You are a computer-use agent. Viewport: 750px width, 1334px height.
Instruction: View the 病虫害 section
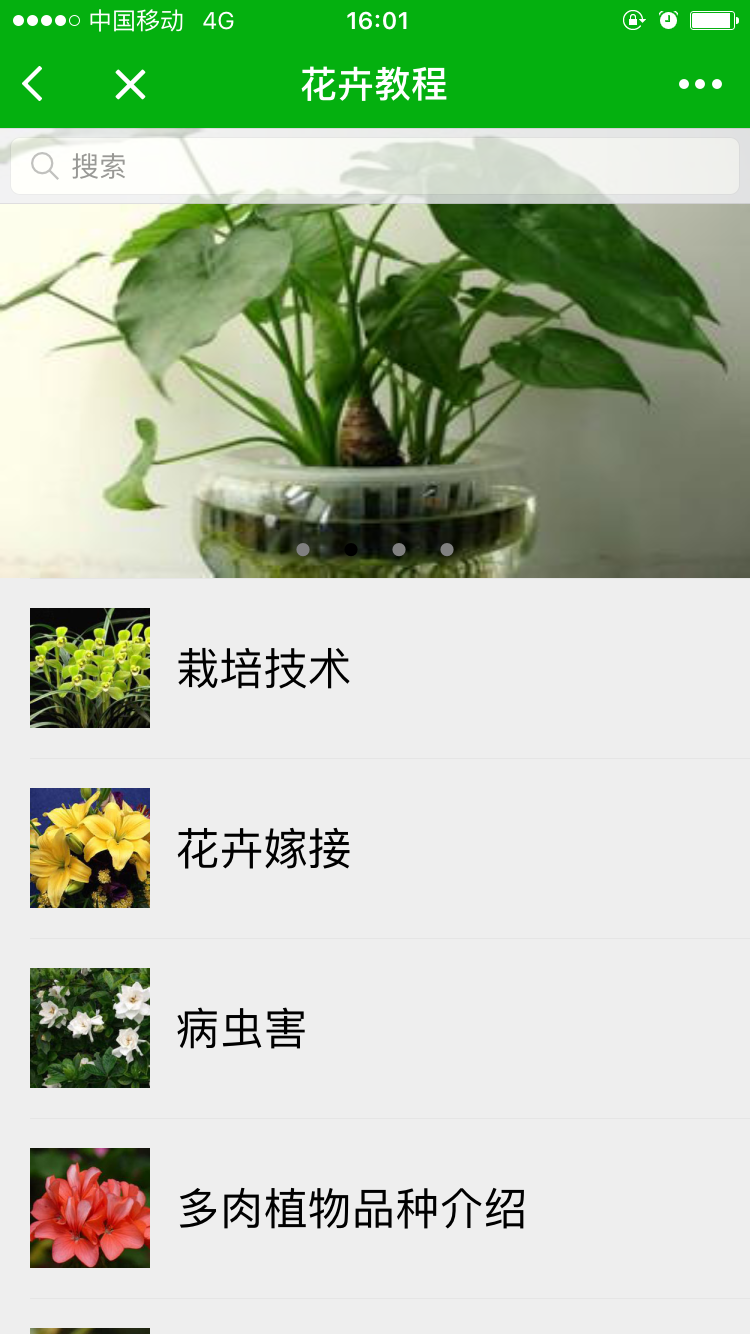[x=241, y=1029]
